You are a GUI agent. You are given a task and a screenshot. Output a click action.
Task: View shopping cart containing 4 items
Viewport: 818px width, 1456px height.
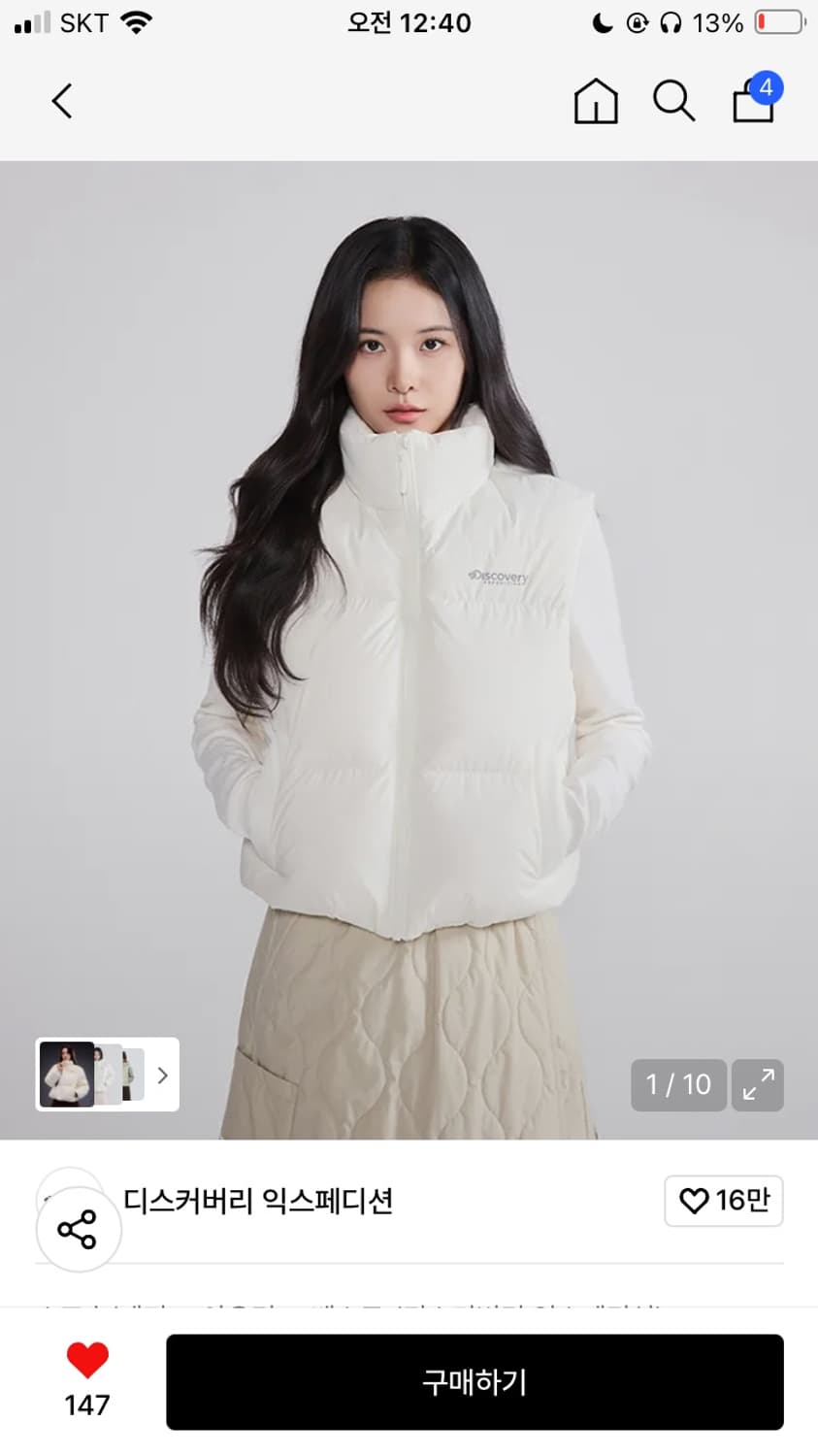click(752, 104)
